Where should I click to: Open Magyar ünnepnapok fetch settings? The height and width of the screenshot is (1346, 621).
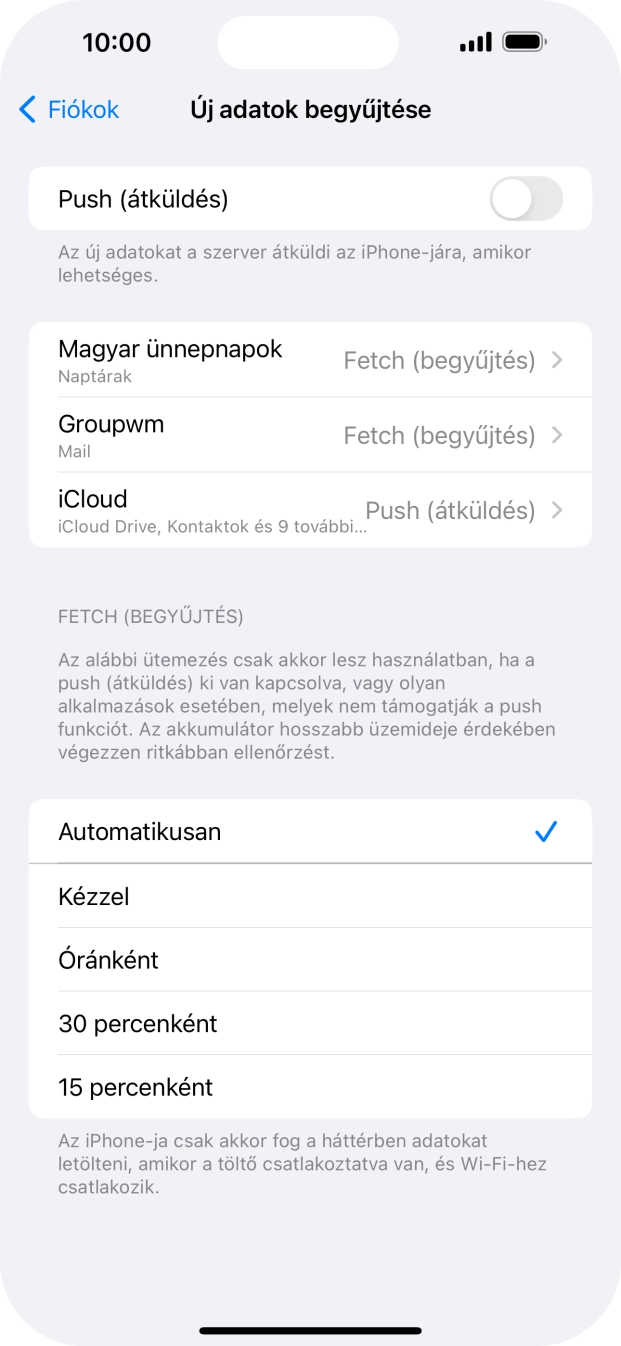point(310,360)
